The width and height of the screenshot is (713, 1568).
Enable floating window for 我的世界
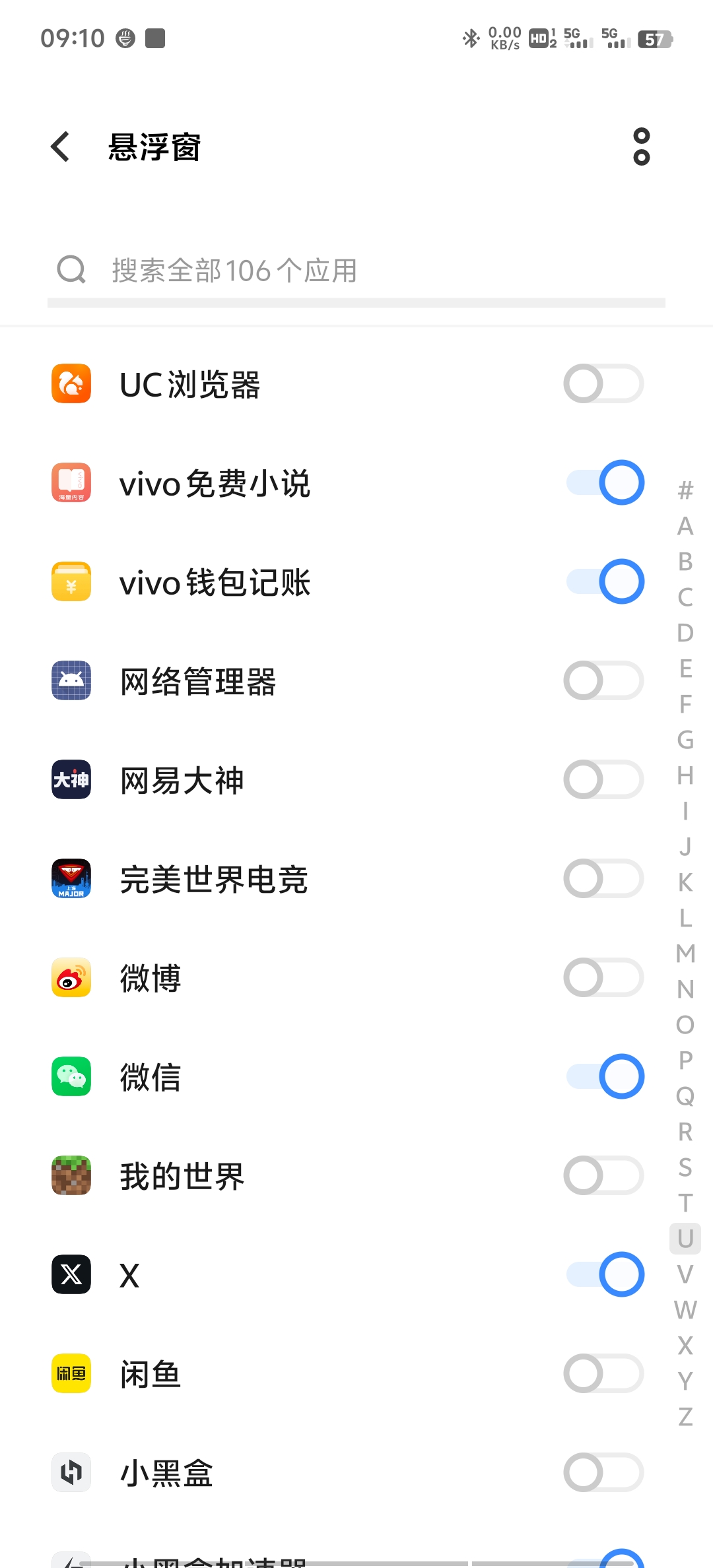(x=603, y=1175)
